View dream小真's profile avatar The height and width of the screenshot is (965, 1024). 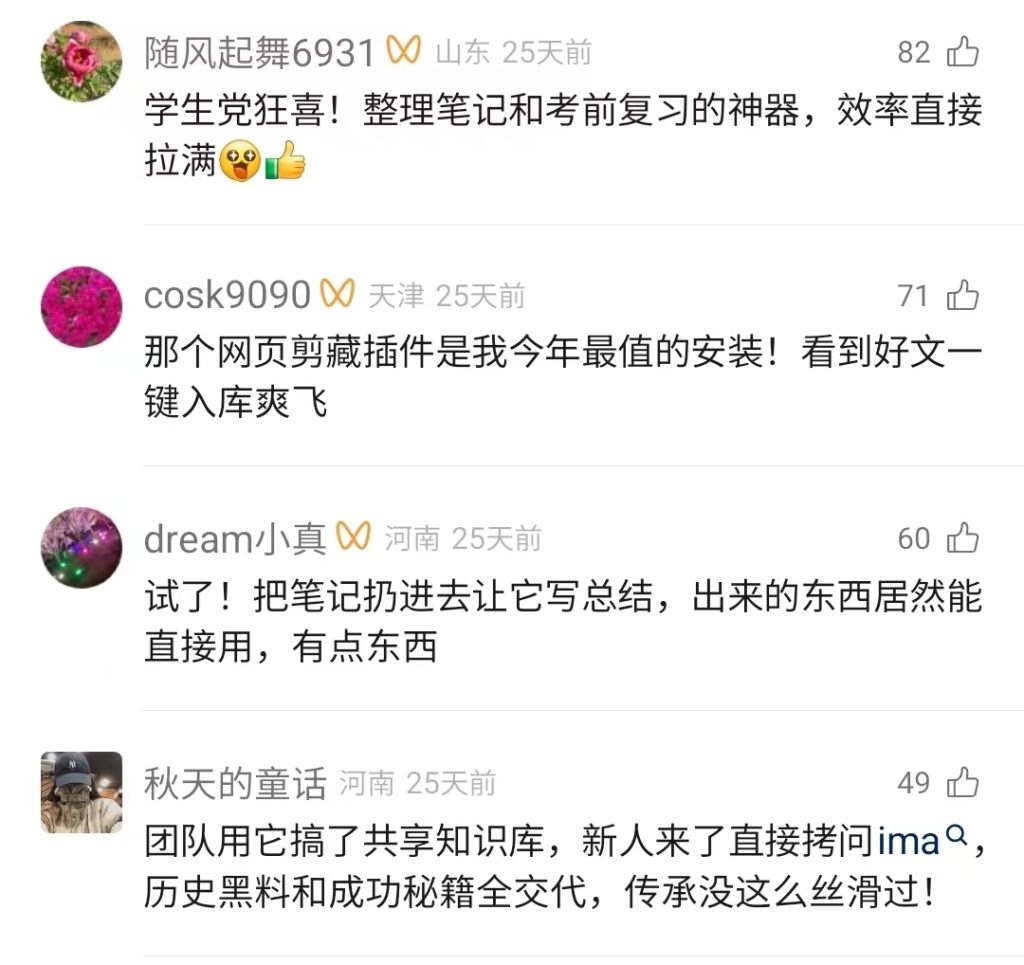(x=81, y=548)
